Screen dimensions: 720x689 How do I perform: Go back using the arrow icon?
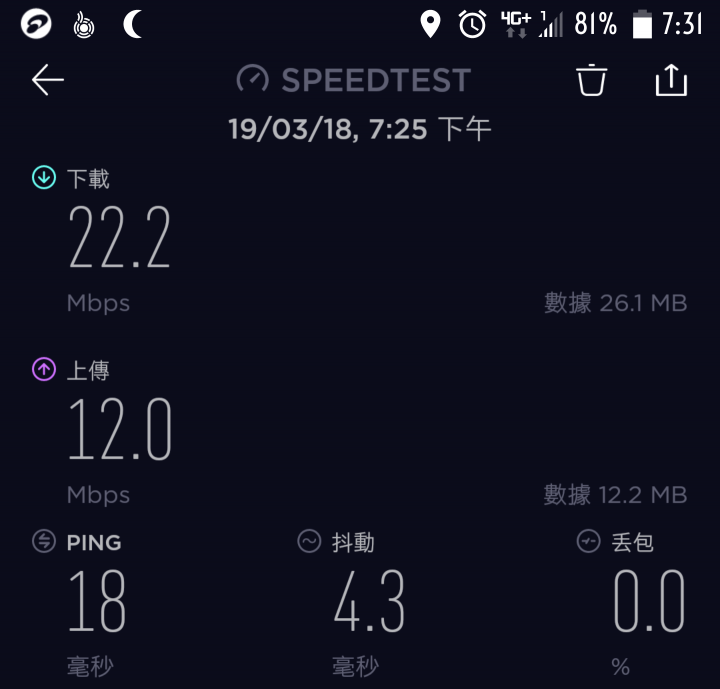[x=47, y=80]
